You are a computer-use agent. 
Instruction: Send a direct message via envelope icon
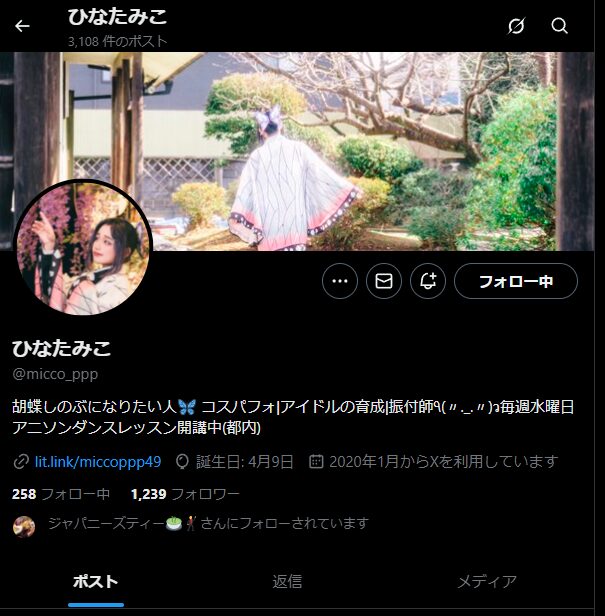point(384,282)
